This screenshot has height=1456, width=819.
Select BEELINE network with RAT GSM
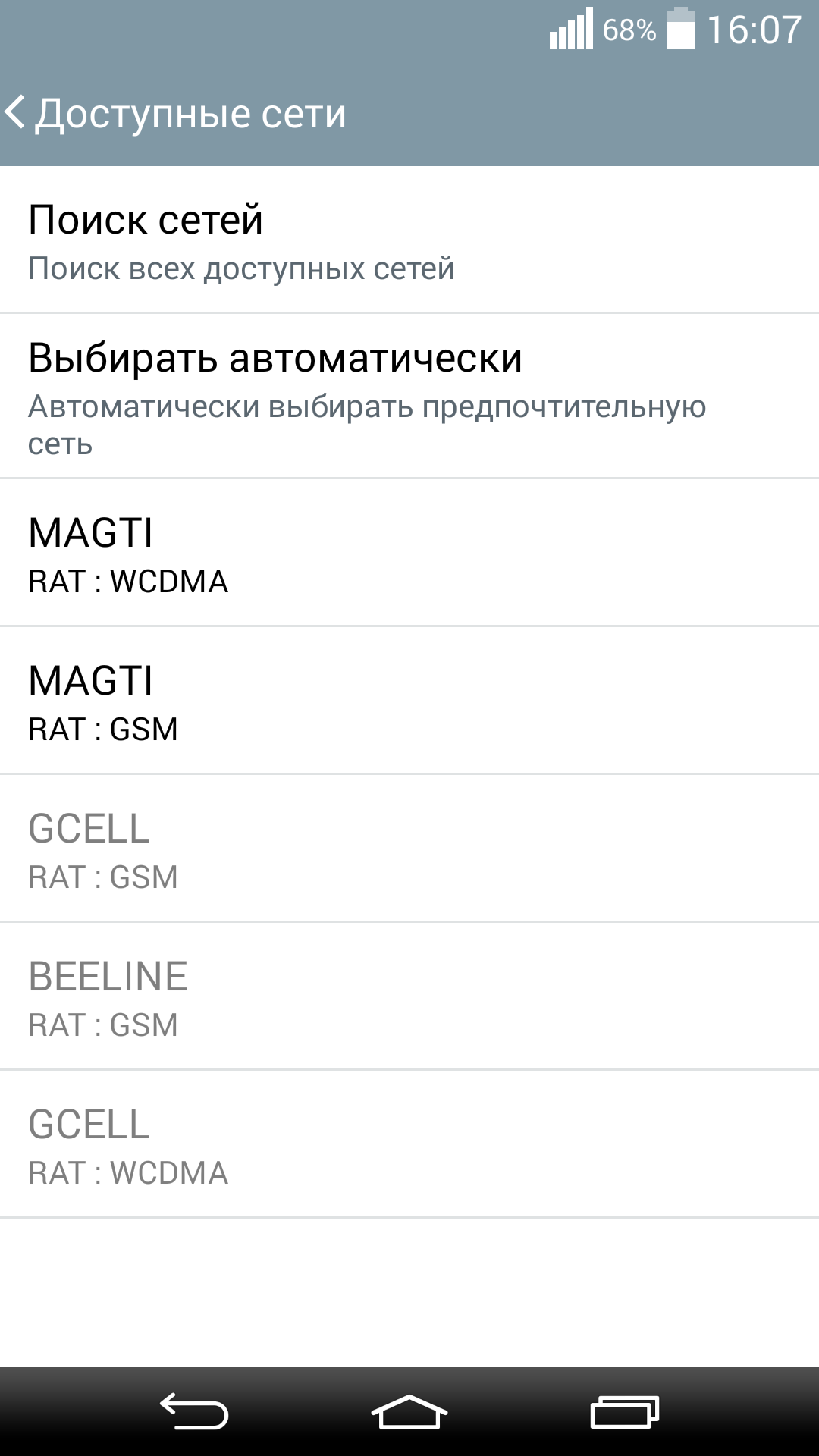(x=409, y=997)
